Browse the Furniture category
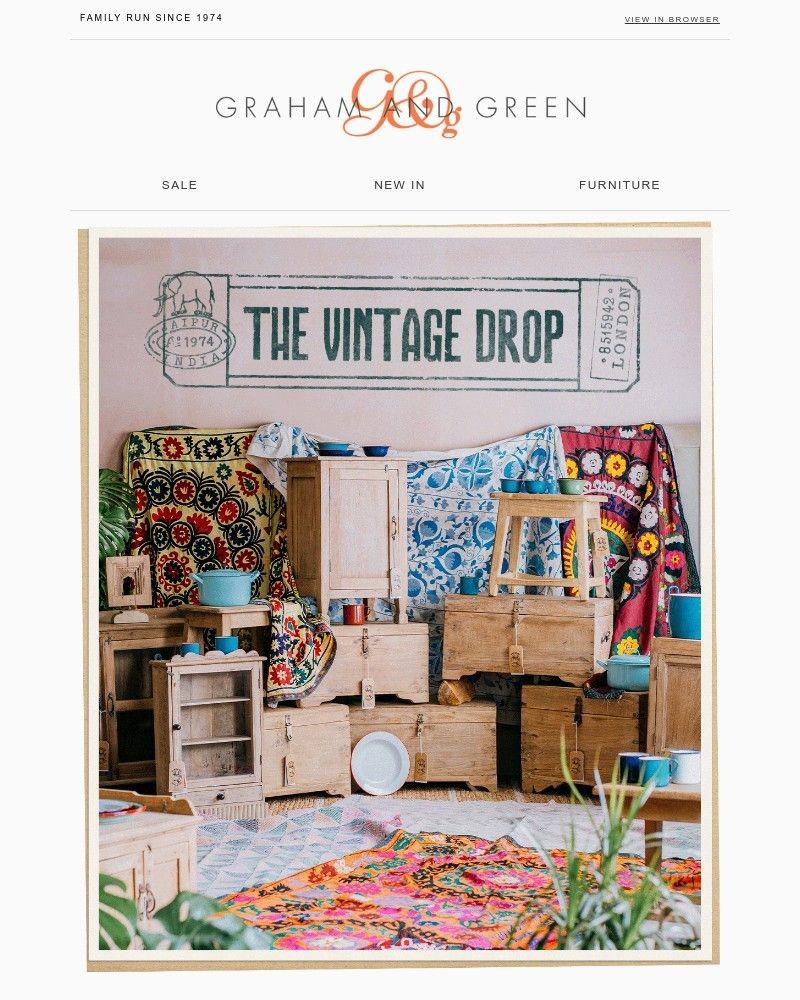Viewport: 800px width, 1000px height. click(619, 185)
